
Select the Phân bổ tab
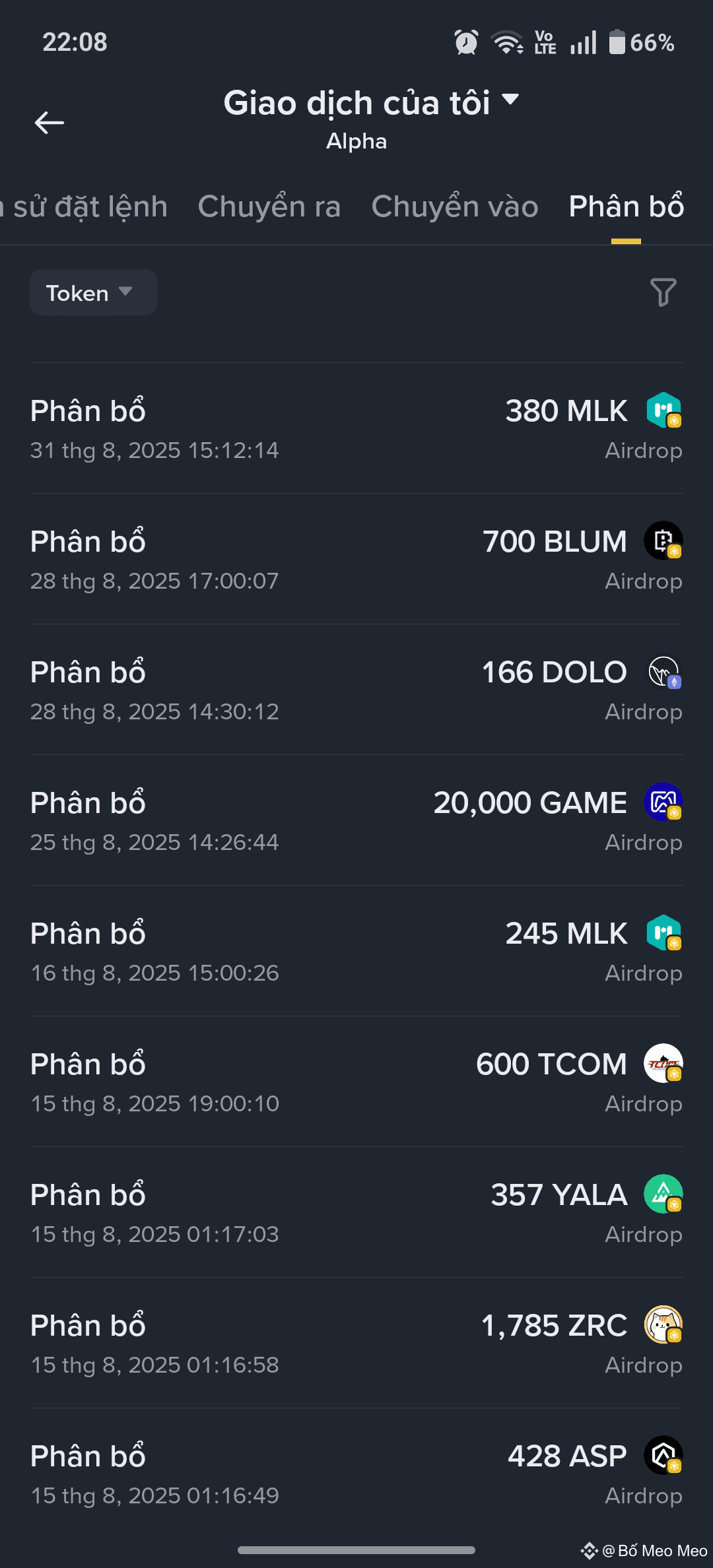[626, 207]
